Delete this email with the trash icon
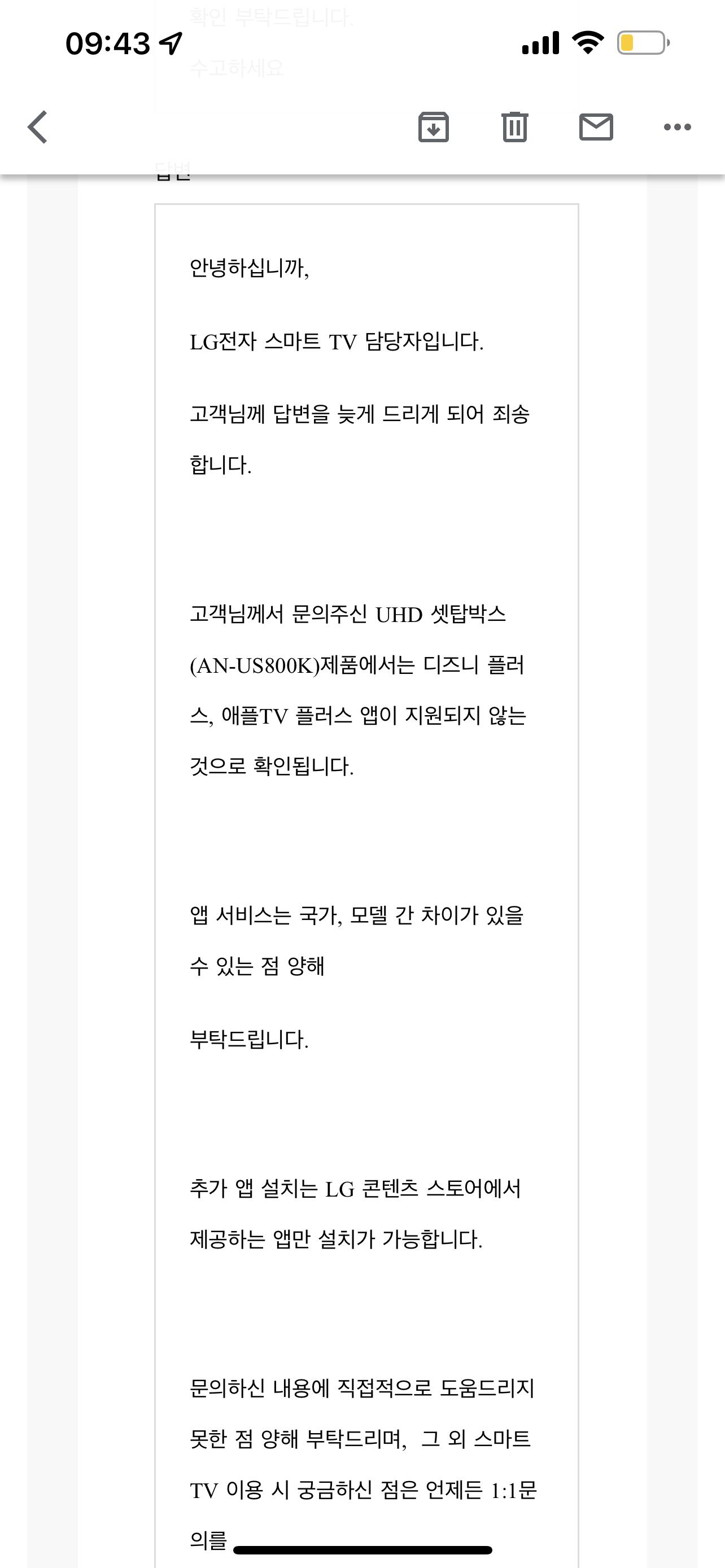Viewport: 725px width, 1568px height. pos(515,127)
